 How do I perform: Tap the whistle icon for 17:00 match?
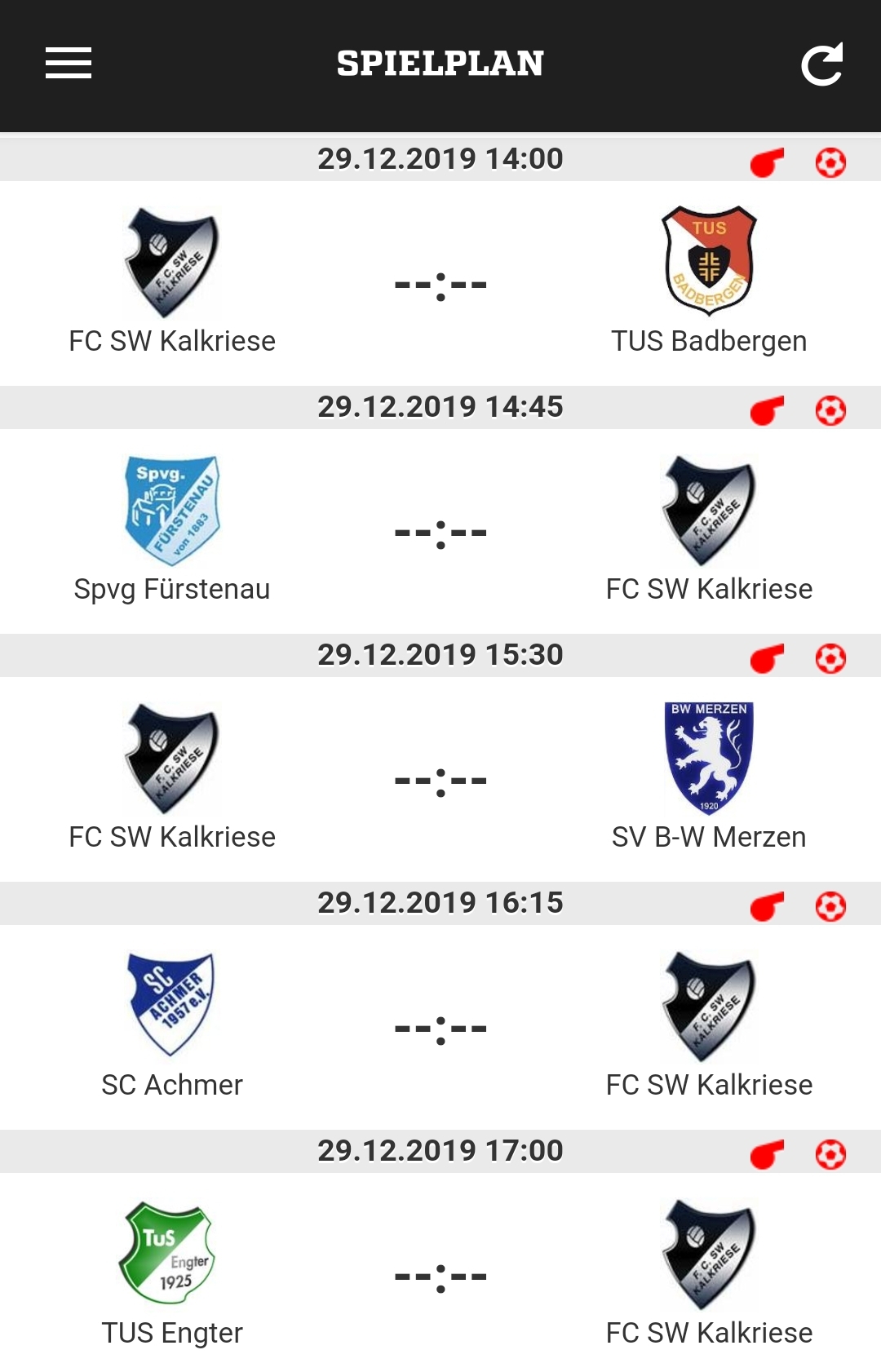[767, 1154]
